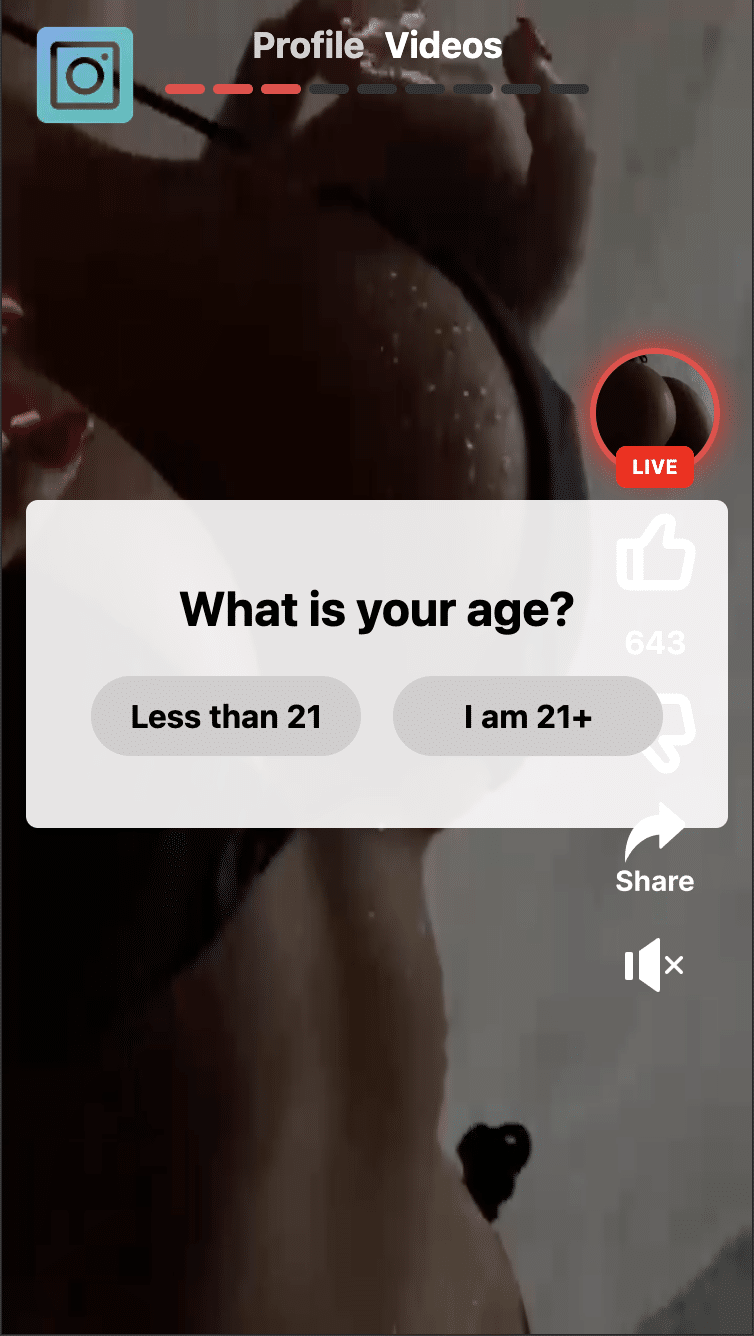Confirm 'I am 21+' age

pyautogui.click(x=527, y=716)
